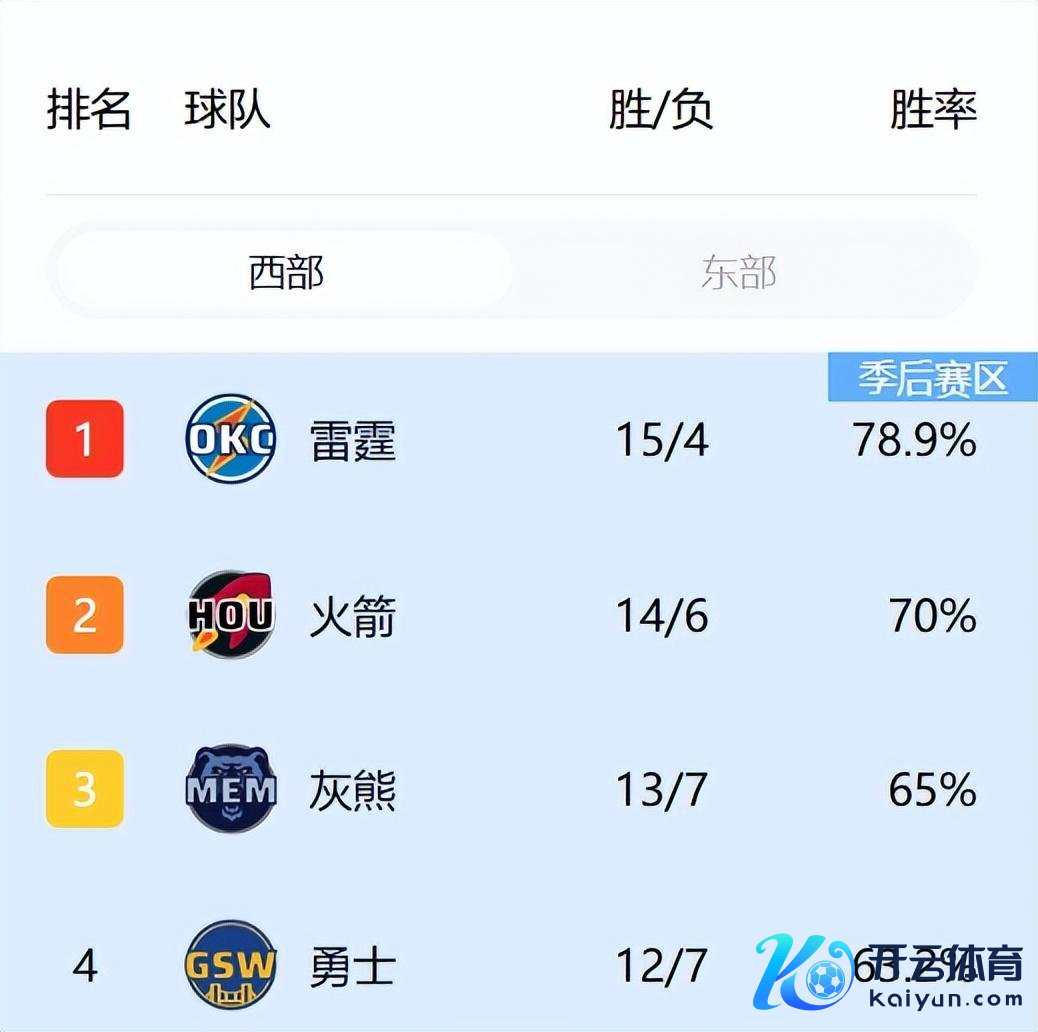Open the 雷霆 team row
The image size is (1038, 1032).
click(x=352, y=440)
